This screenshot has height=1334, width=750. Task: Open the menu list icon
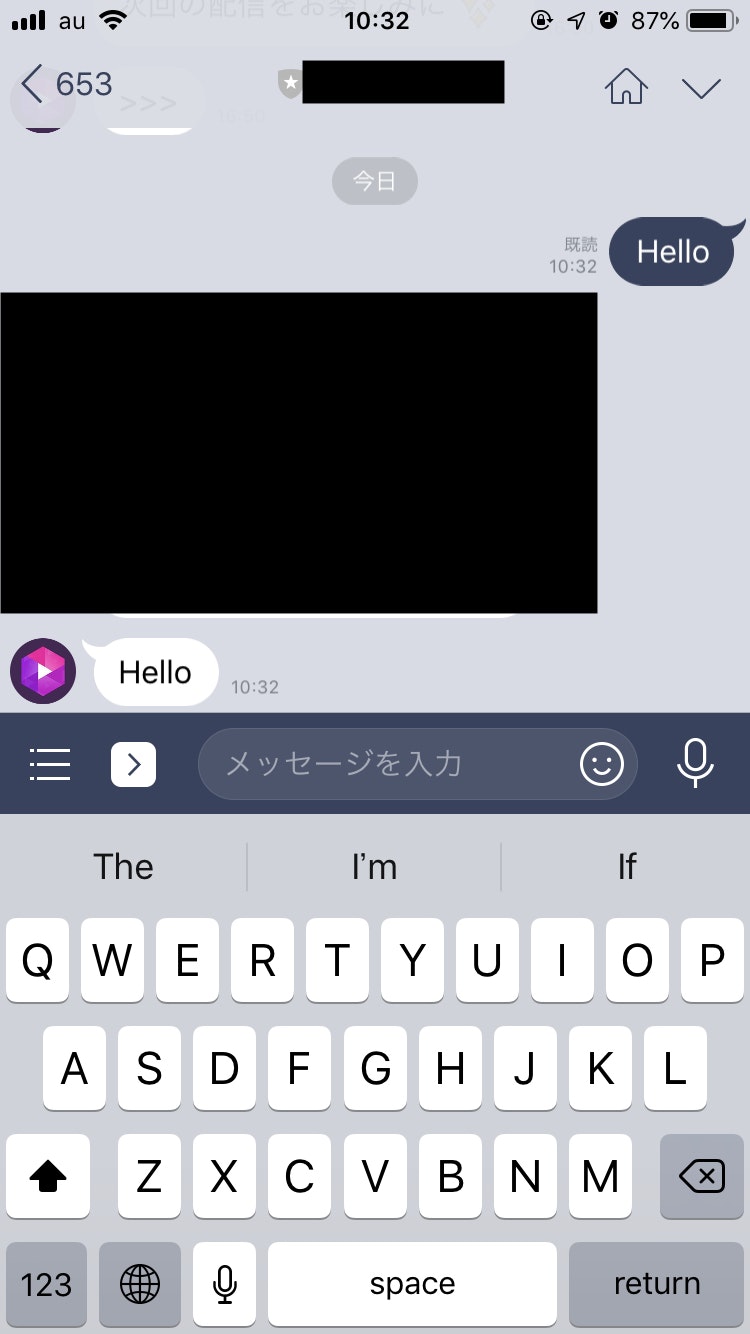[x=50, y=765]
